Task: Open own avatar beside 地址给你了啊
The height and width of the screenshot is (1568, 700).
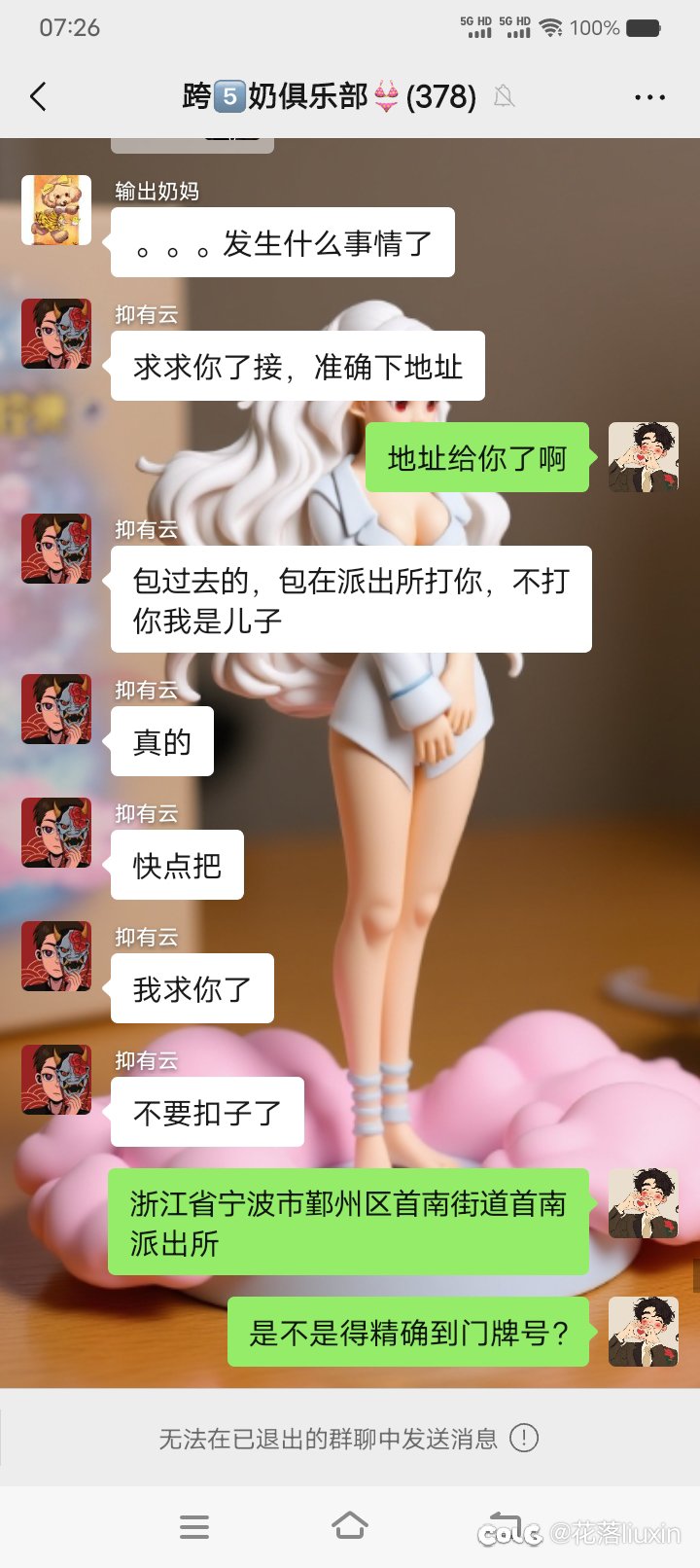Action: pyautogui.click(x=643, y=457)
